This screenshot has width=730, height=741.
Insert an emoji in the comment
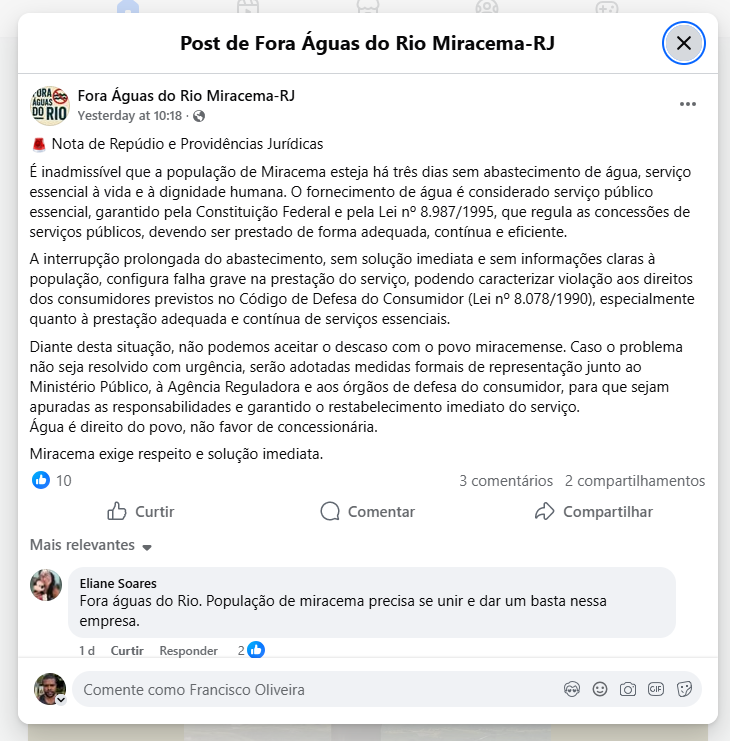point(600,689)
